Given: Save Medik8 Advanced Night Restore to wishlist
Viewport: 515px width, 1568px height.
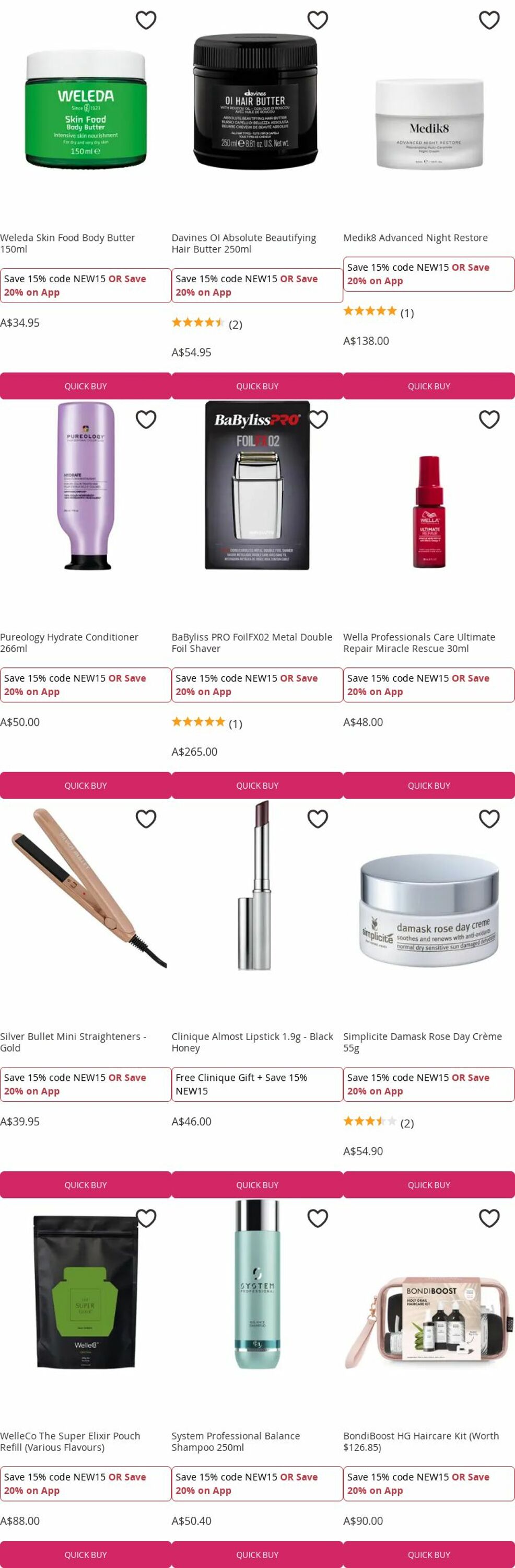Looking at the screenshot, I should click(x=489, y=20).
